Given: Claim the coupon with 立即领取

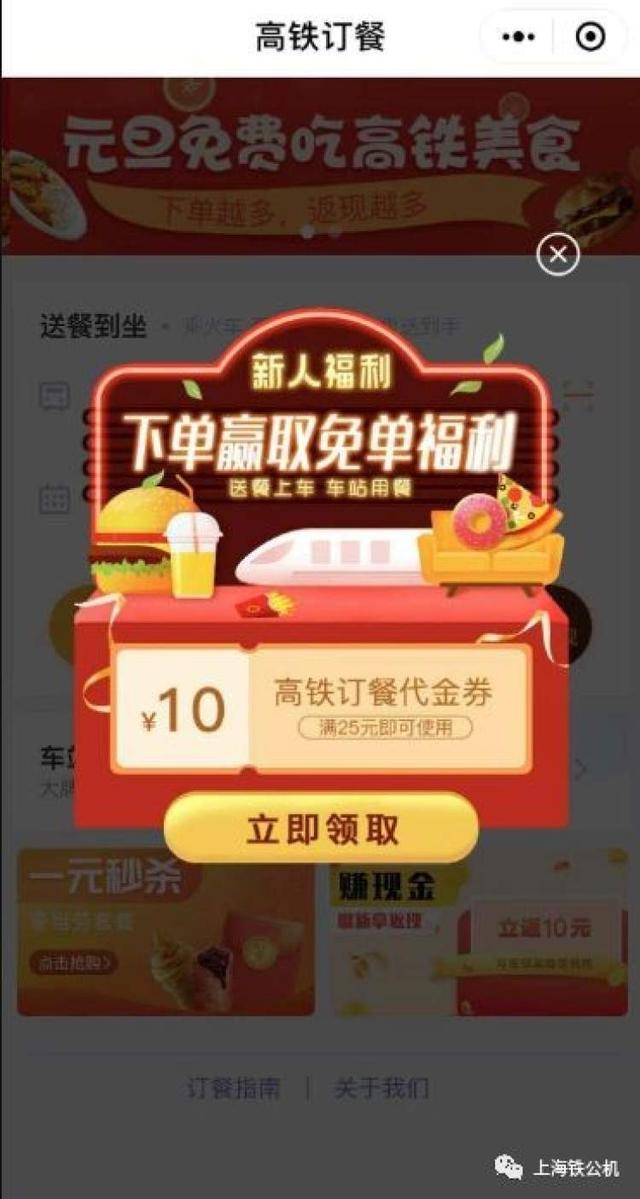Looking at the screenshot, I should [x=321, y=829].
